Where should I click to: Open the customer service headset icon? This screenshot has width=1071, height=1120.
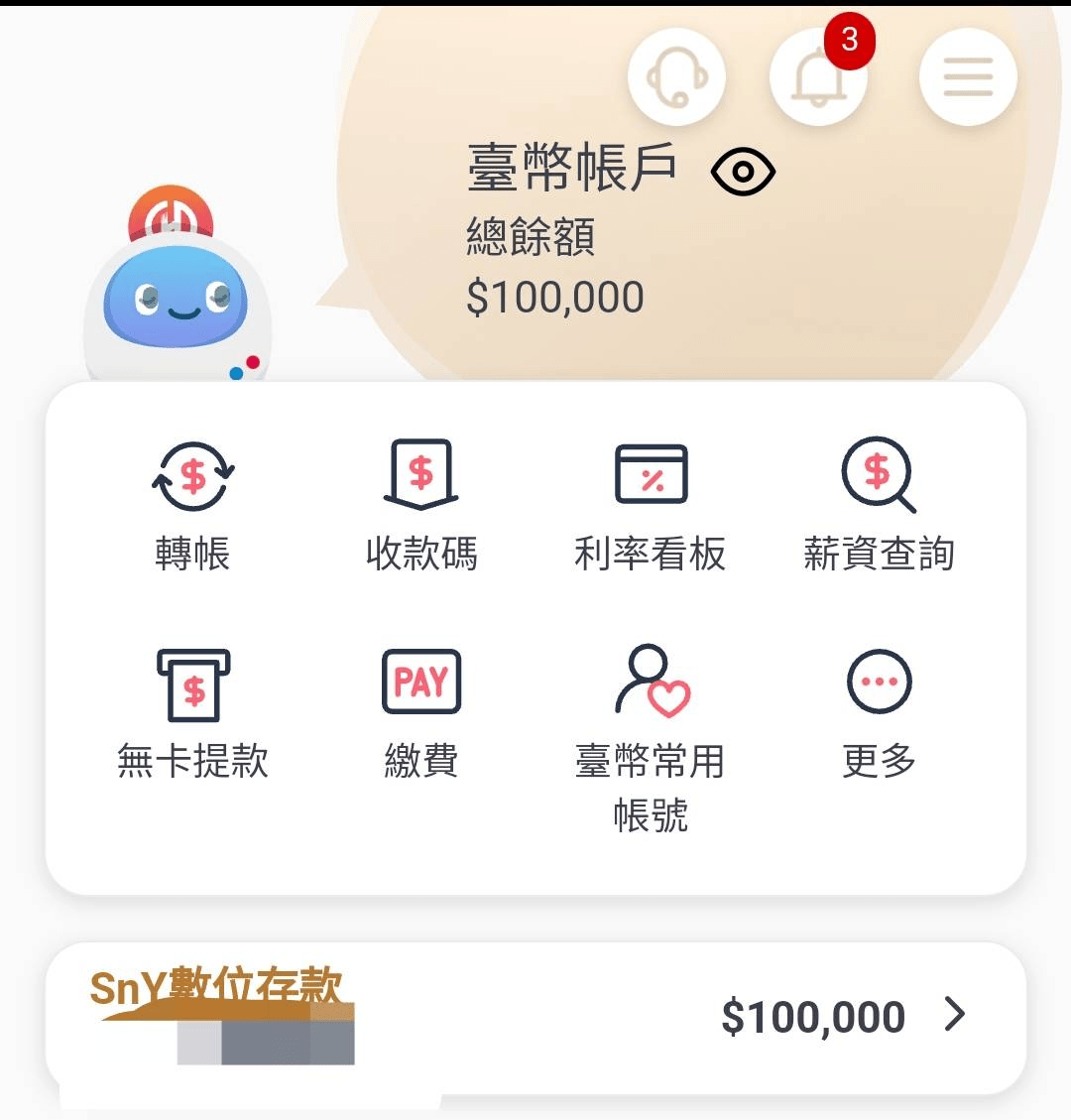tap(677, 76)
